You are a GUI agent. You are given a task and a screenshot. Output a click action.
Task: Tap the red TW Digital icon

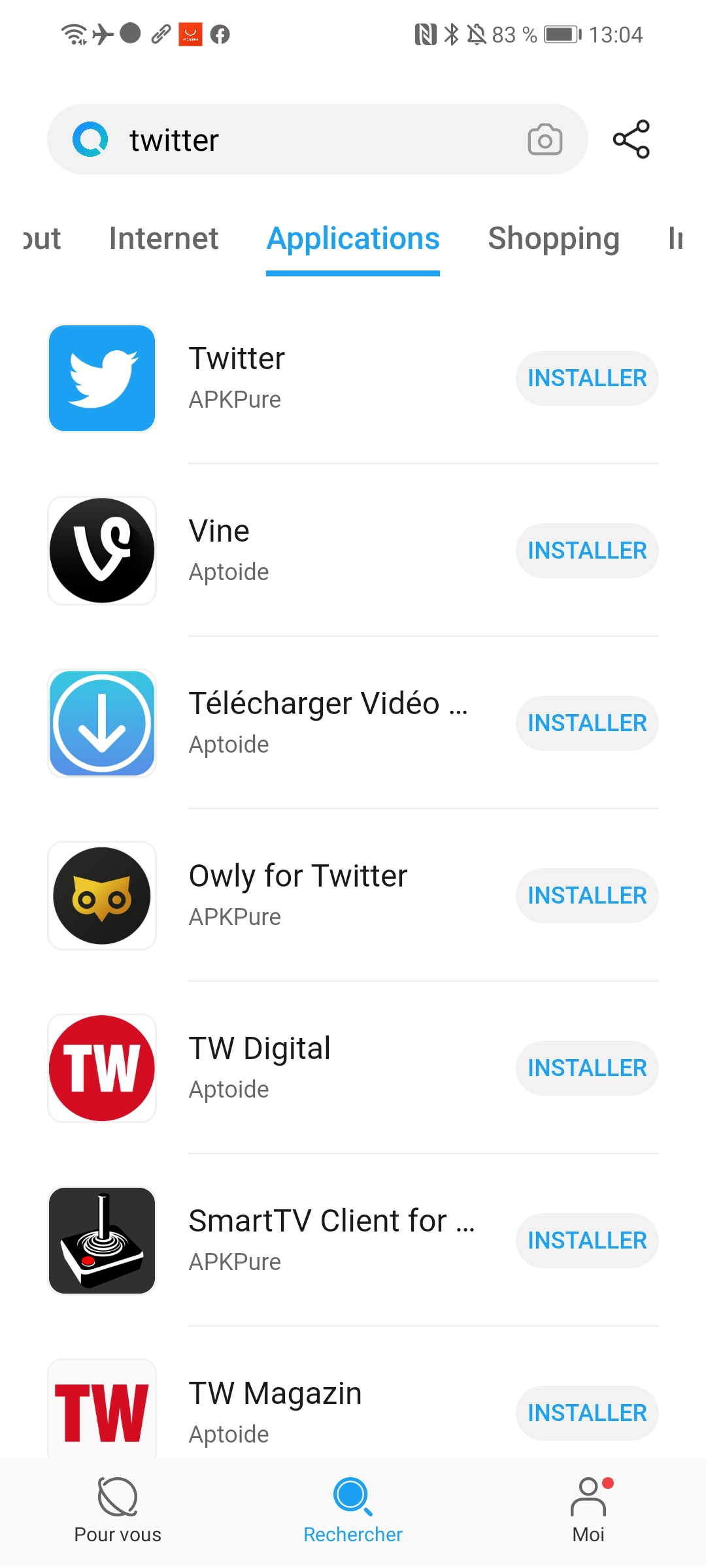102,1068
